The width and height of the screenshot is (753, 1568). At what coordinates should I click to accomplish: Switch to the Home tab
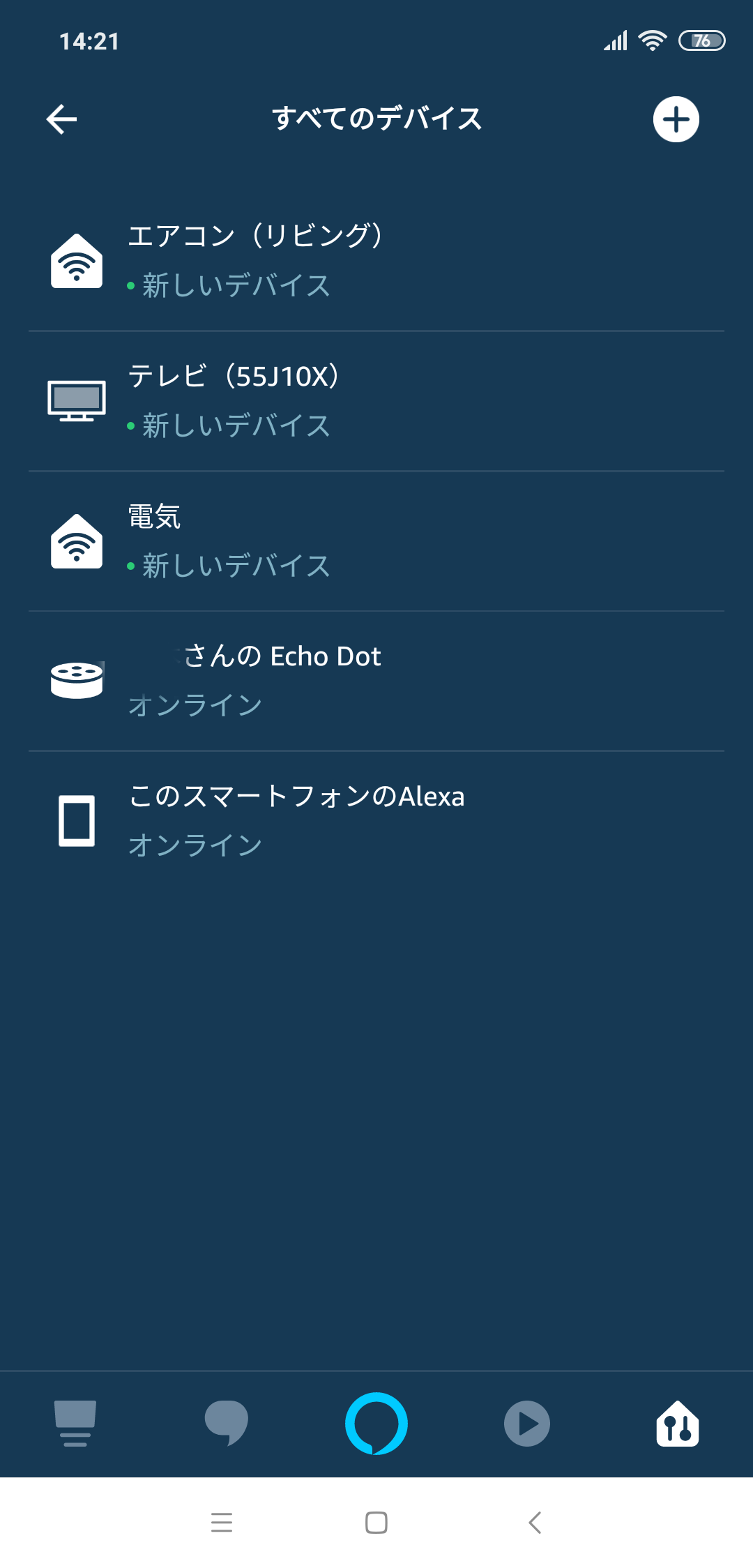point(75,1423)
